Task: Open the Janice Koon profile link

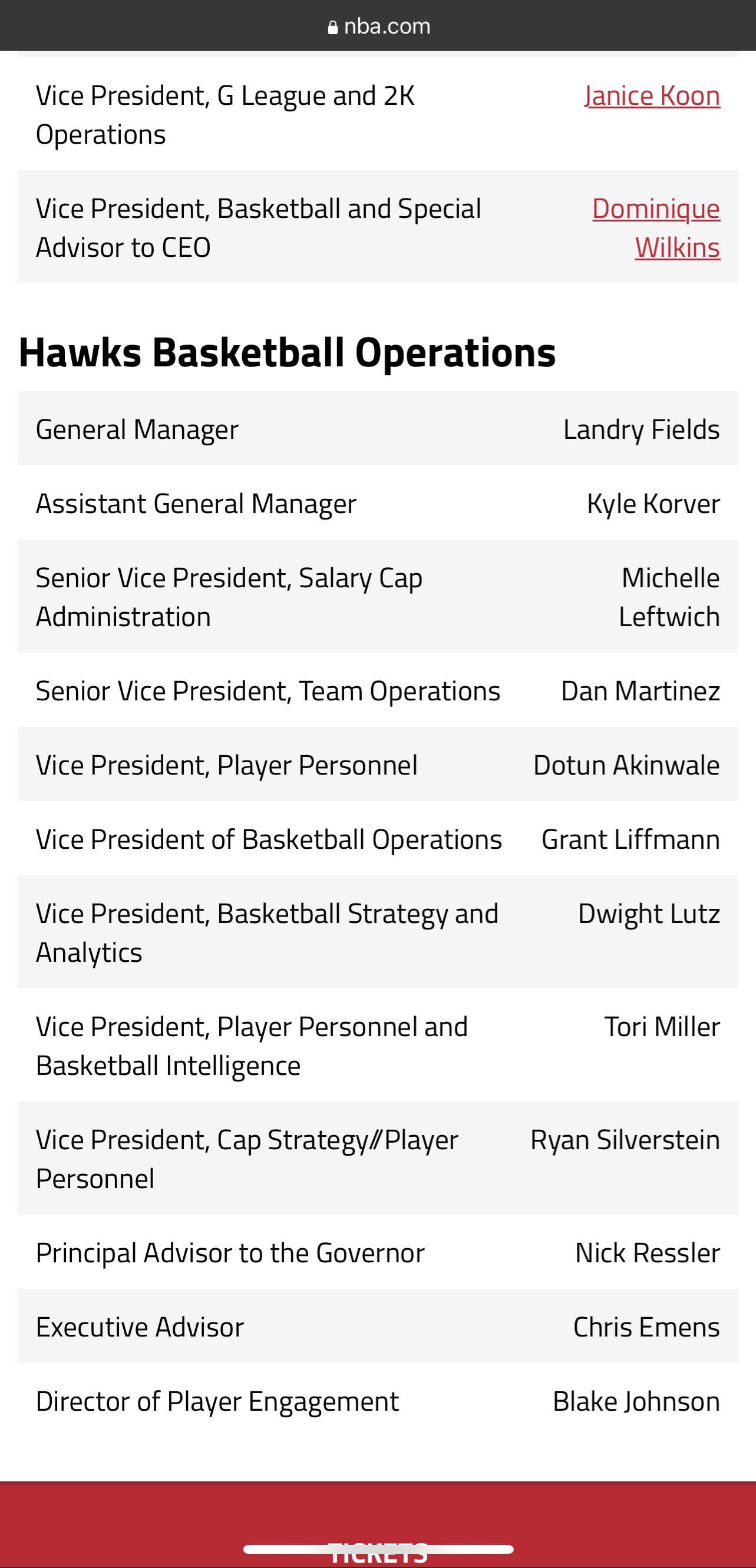Action: [x=652, y=95]
